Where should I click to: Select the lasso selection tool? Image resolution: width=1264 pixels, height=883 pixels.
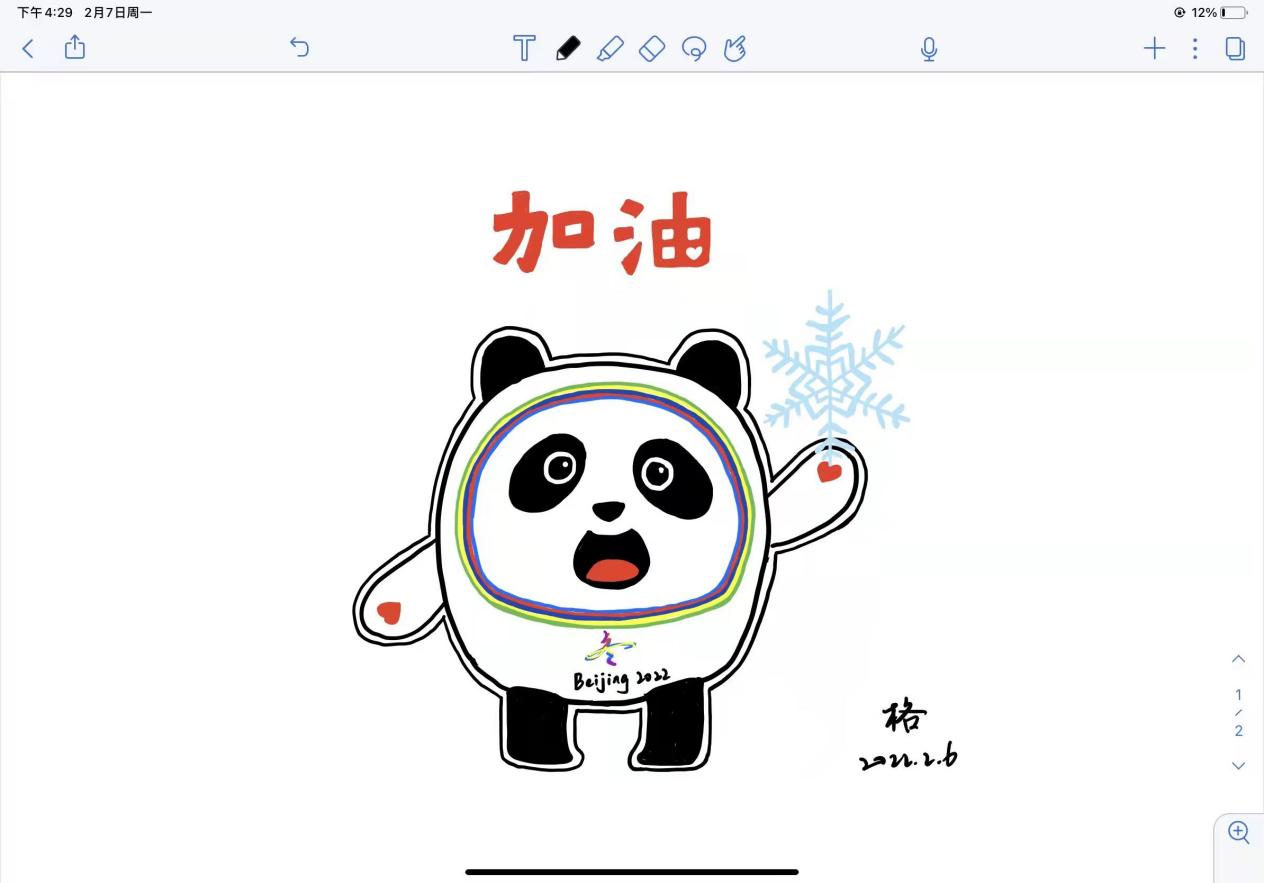pyautogui.click(x=693, y=48)
